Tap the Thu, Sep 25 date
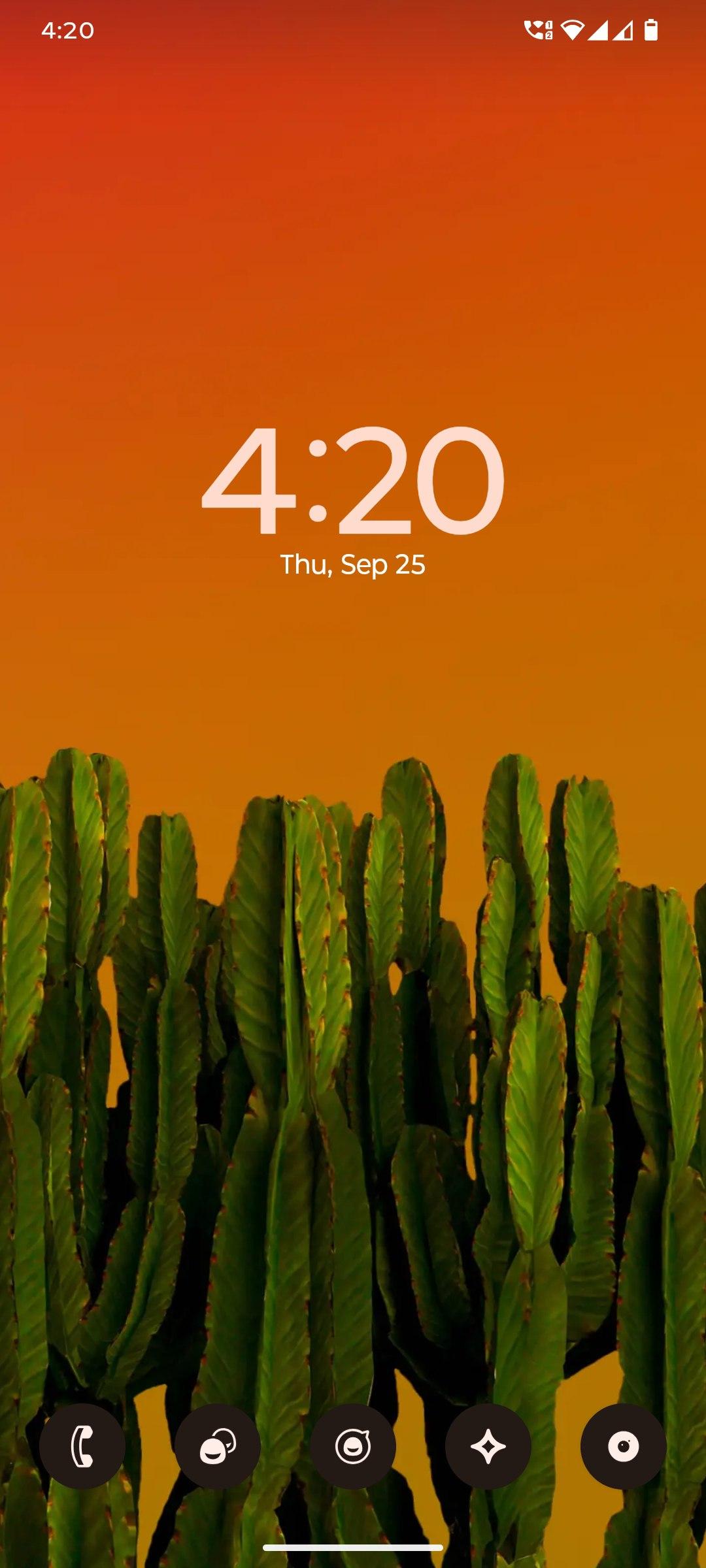Screen dimensions: 706x1568 tap(353, 565)
